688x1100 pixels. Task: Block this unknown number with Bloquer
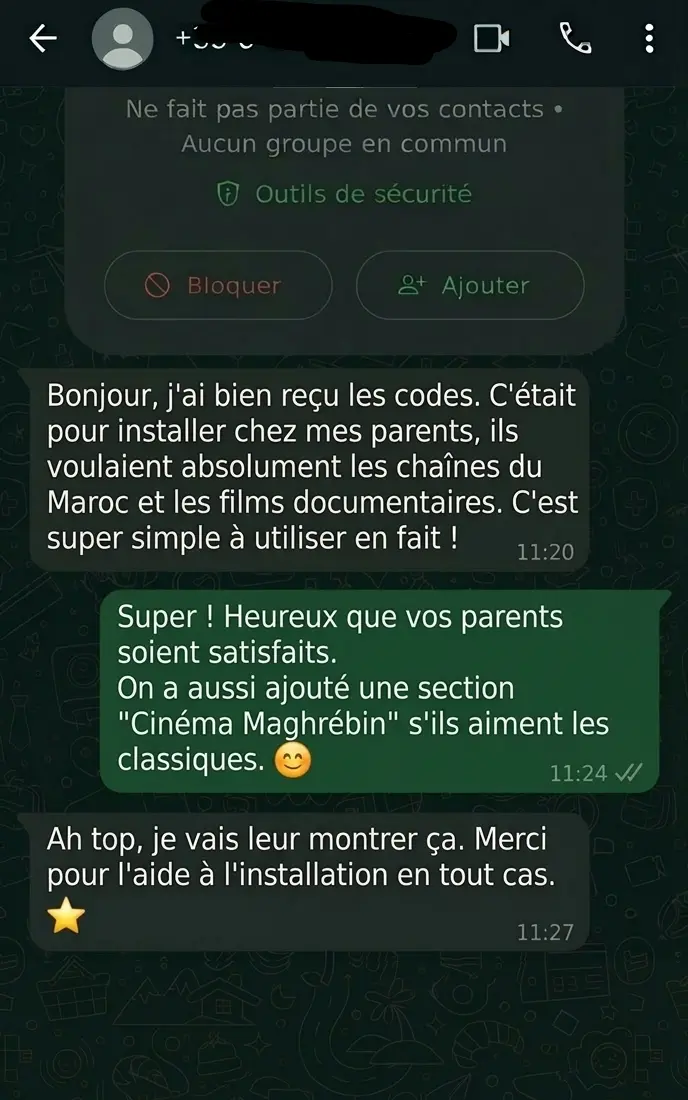click(x=218, y=285)
